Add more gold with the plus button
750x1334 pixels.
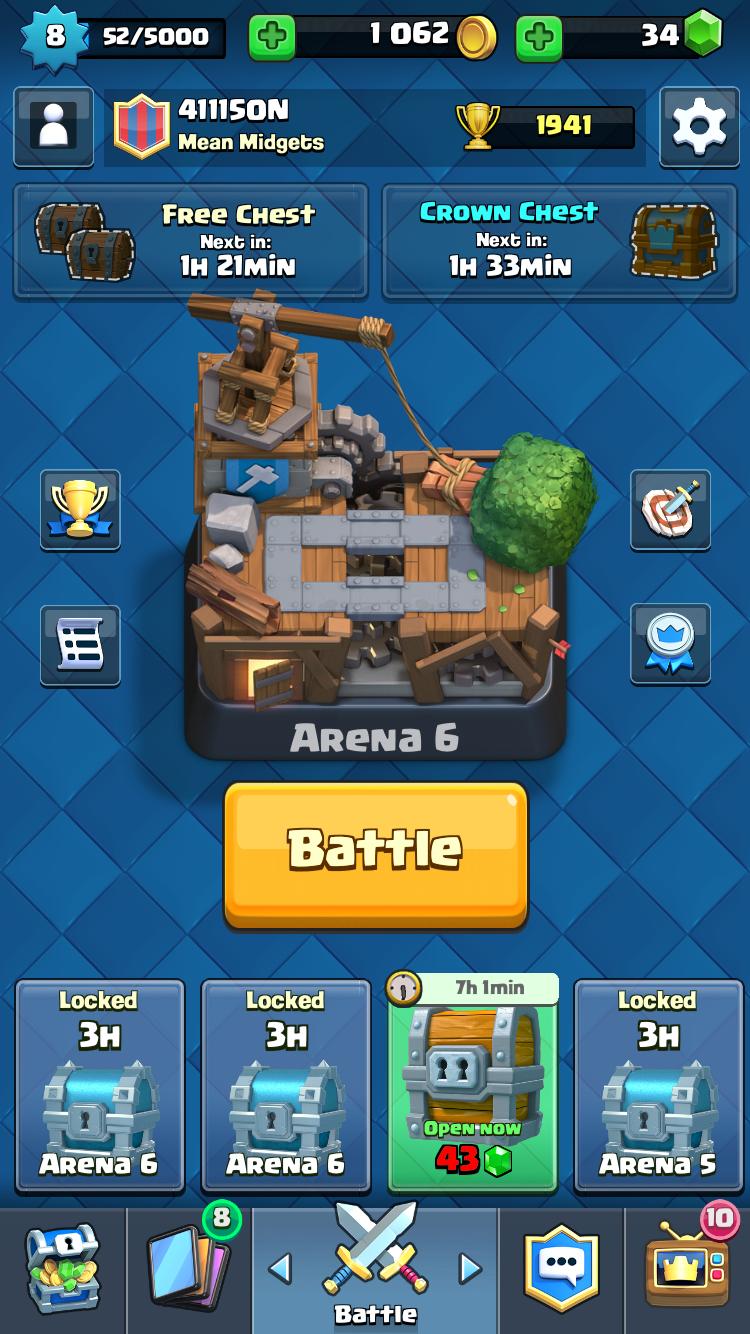click(272, 38)
